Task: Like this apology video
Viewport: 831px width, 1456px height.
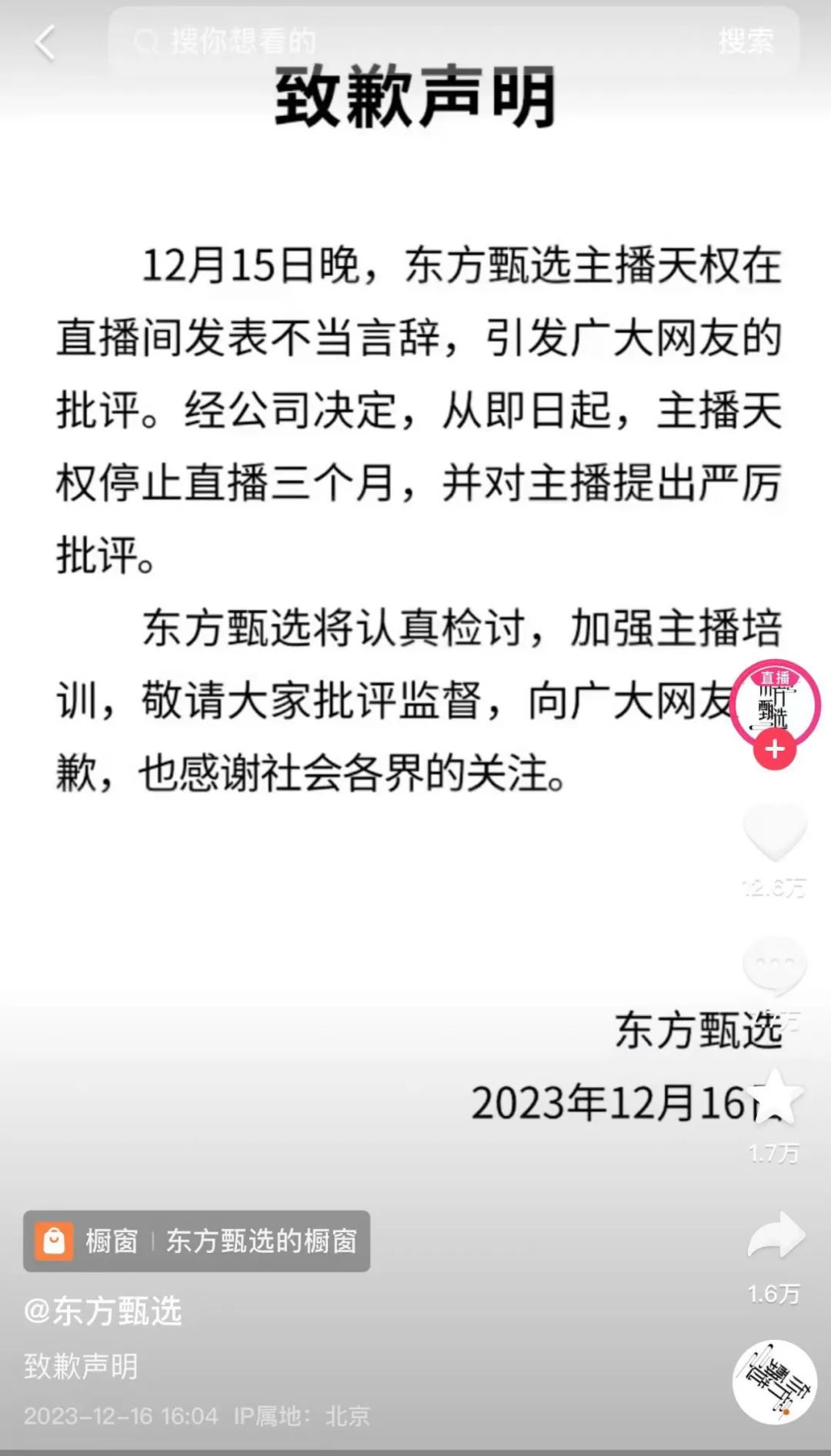Action: pos(774,831)
